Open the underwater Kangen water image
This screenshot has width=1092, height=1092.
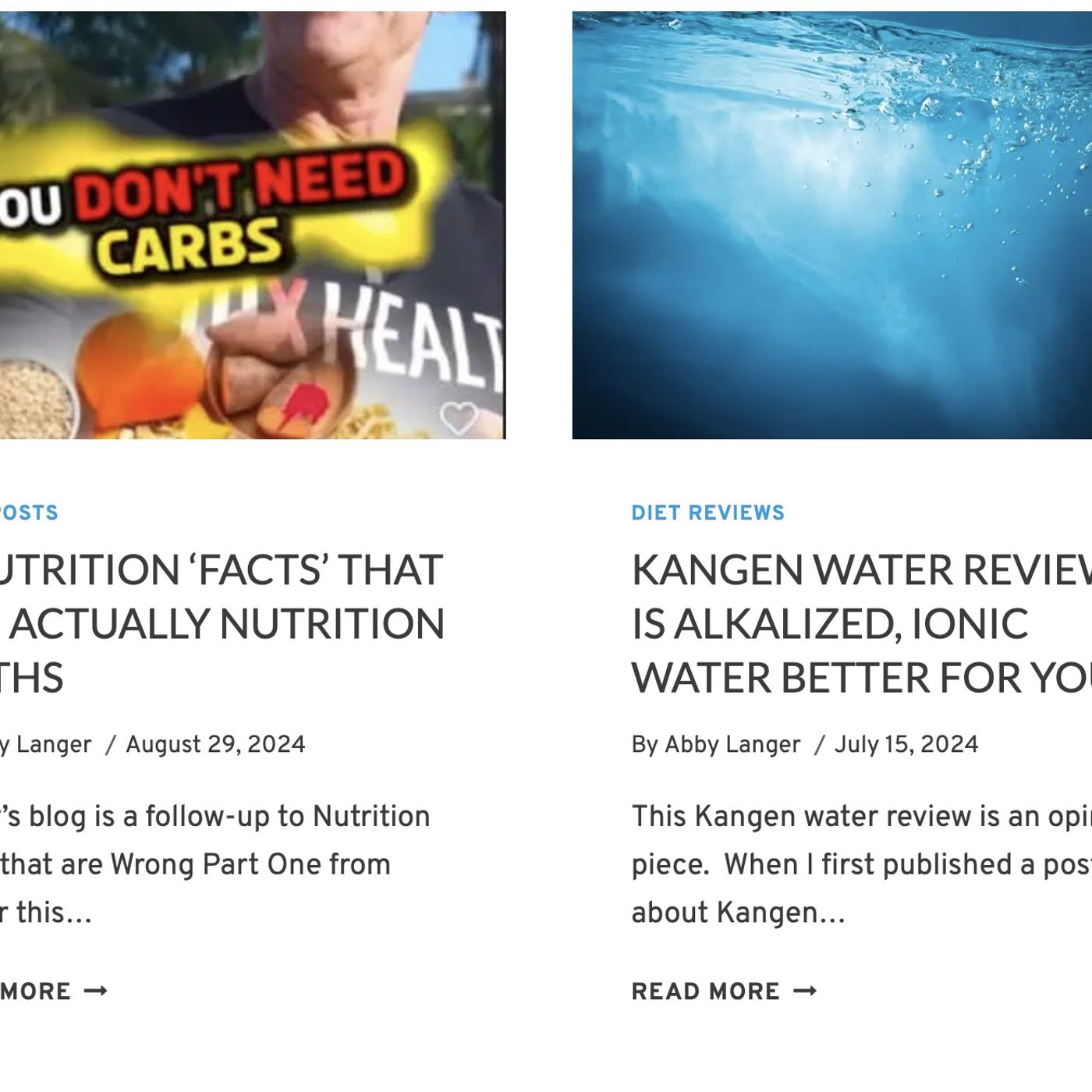[831, 225]
